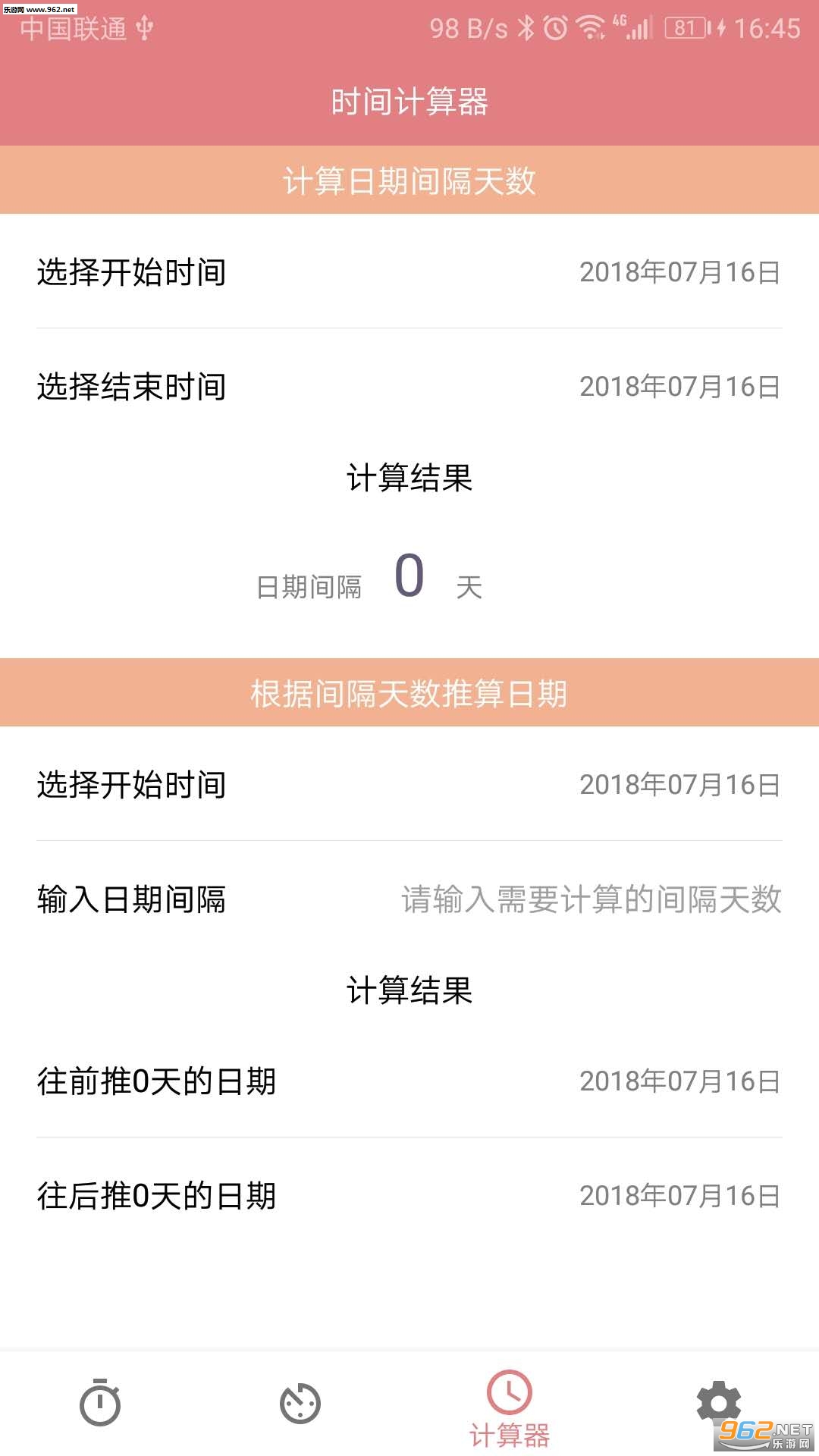Viewport: 819px width, 1456px height.
Task: Pick start date under 根据间隔天数推算日期
Action: [409, 784]
